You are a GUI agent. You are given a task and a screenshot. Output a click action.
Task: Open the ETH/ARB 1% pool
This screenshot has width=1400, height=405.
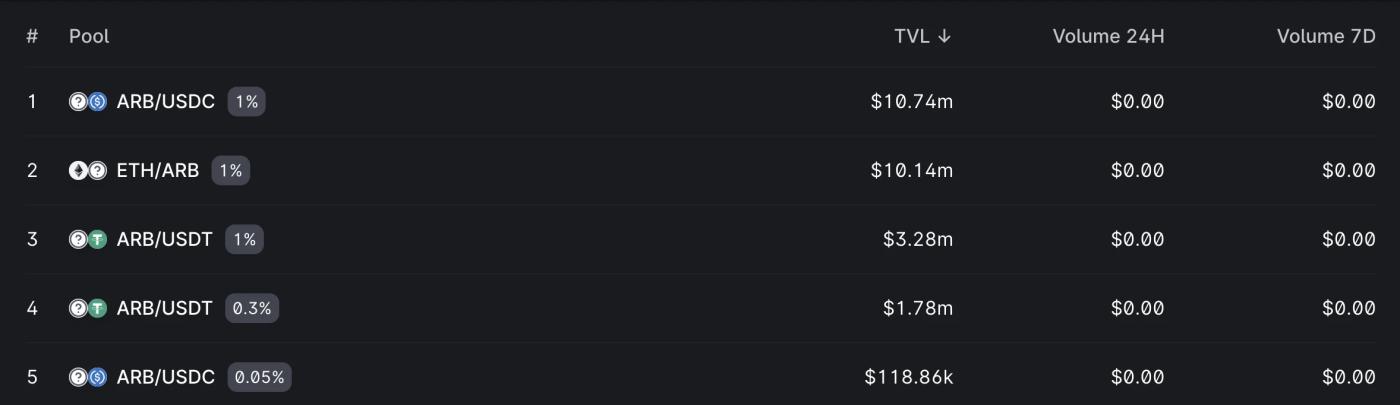157,170
